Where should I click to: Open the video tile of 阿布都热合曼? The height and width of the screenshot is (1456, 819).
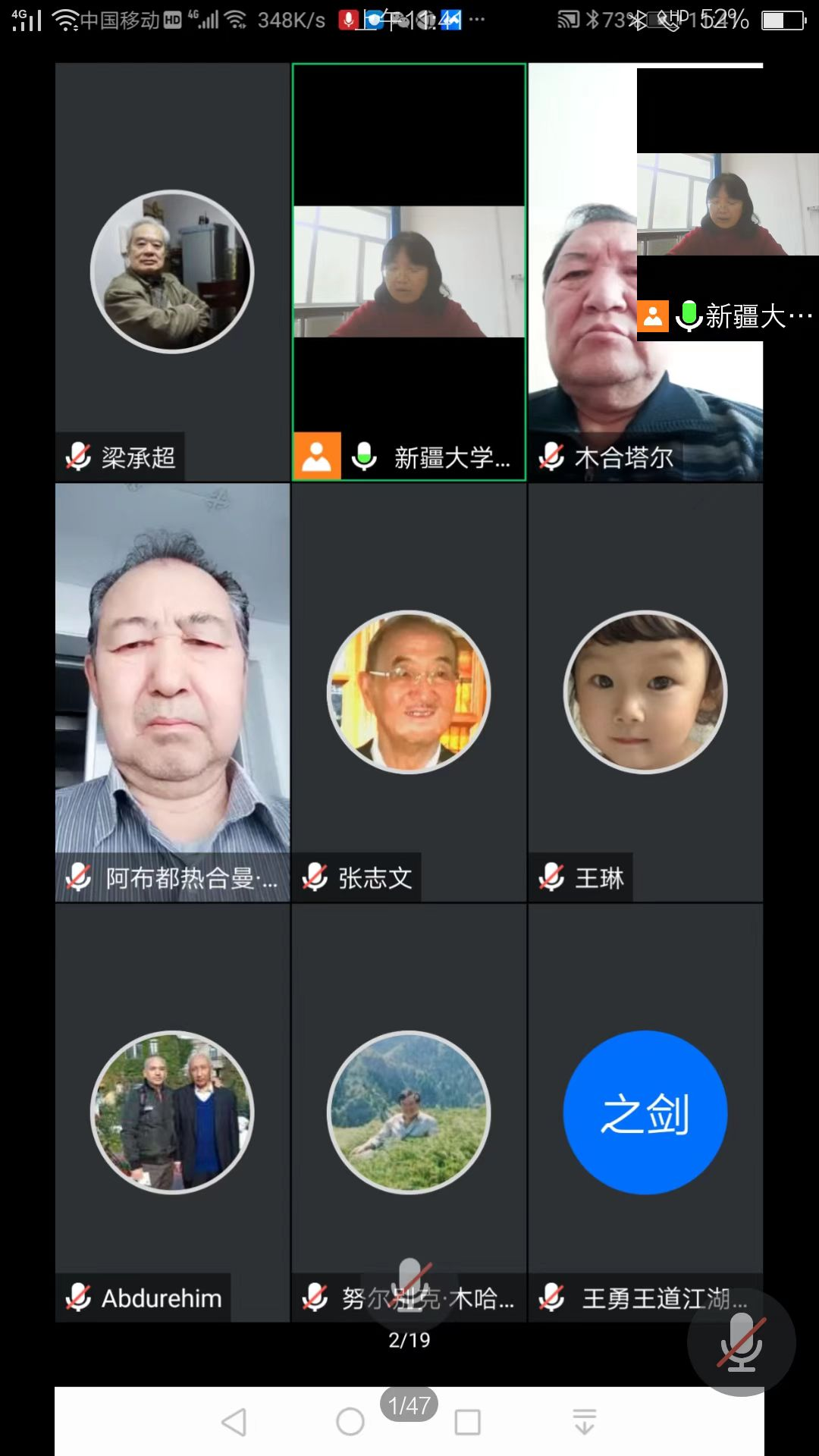click(x=172, y=692)
